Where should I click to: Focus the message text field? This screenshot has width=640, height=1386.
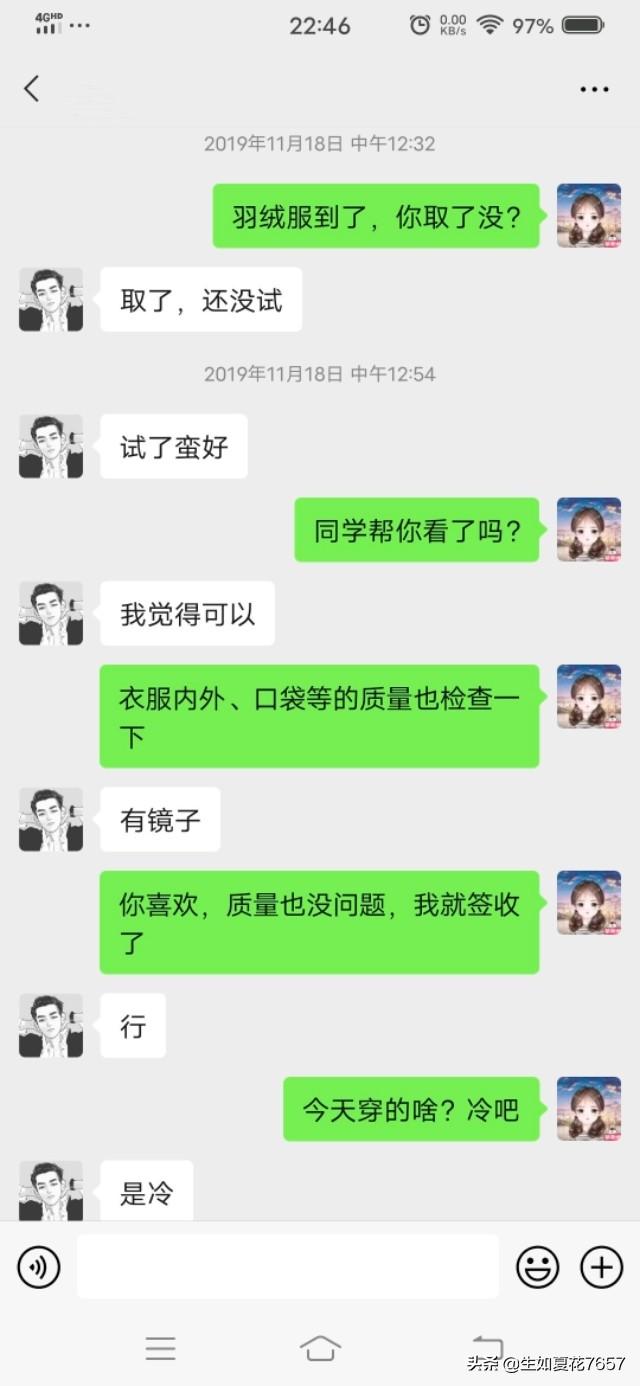(288, 1266)
